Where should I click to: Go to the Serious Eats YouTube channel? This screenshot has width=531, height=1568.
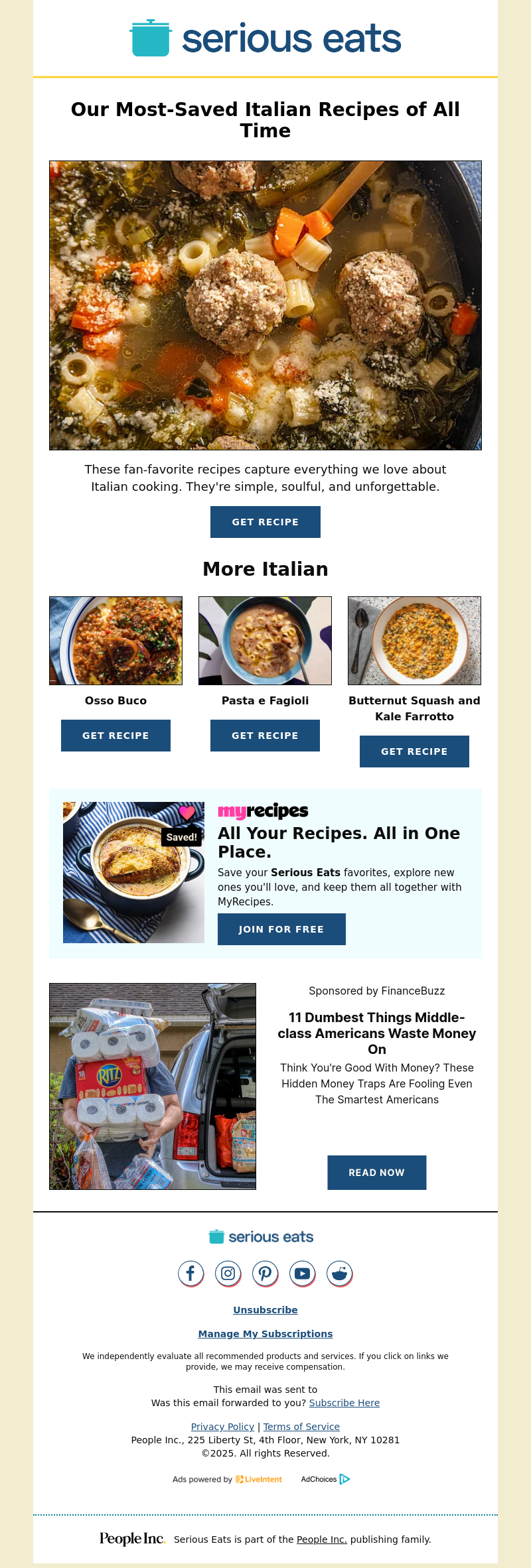(x=302, y=1273)
